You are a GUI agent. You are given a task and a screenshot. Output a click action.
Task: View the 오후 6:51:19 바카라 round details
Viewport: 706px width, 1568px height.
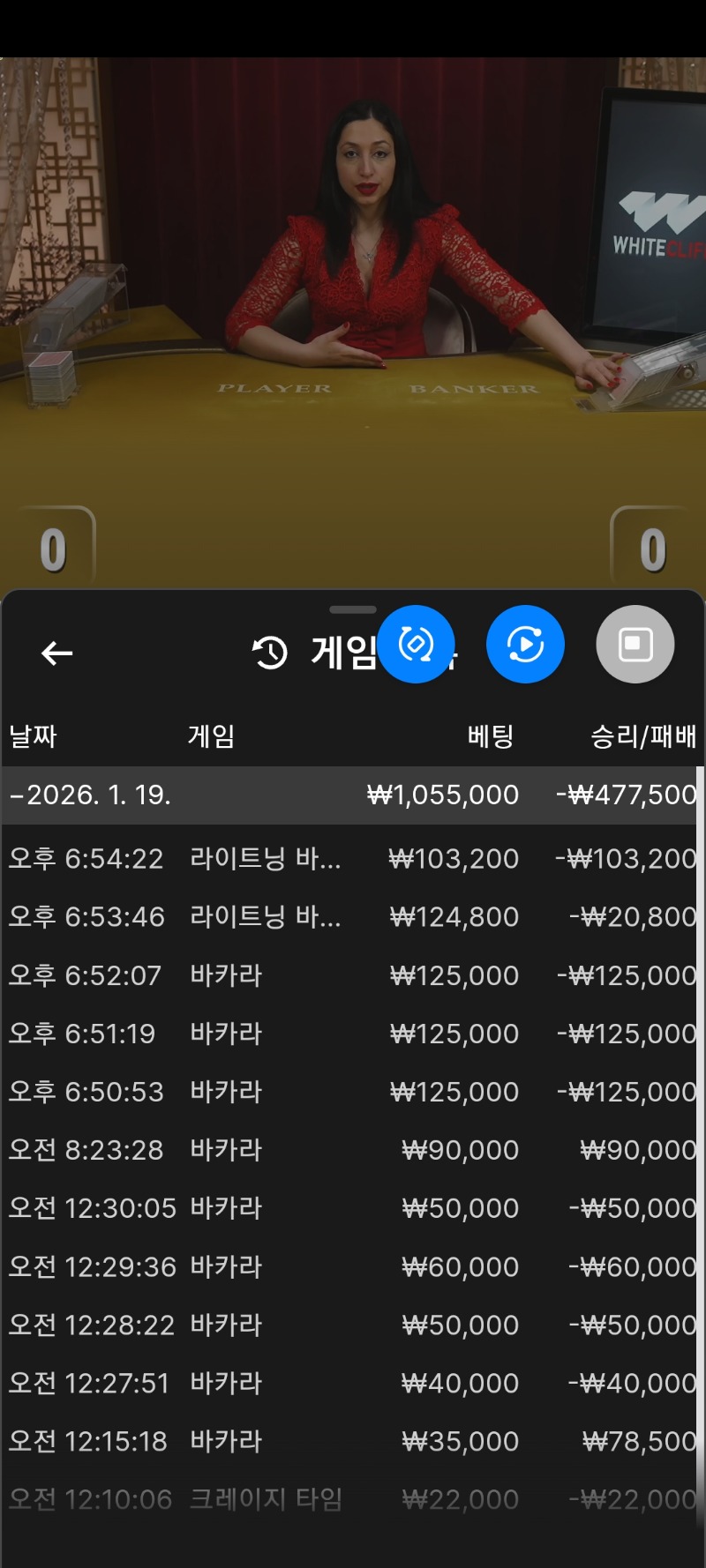[353, 1034]
